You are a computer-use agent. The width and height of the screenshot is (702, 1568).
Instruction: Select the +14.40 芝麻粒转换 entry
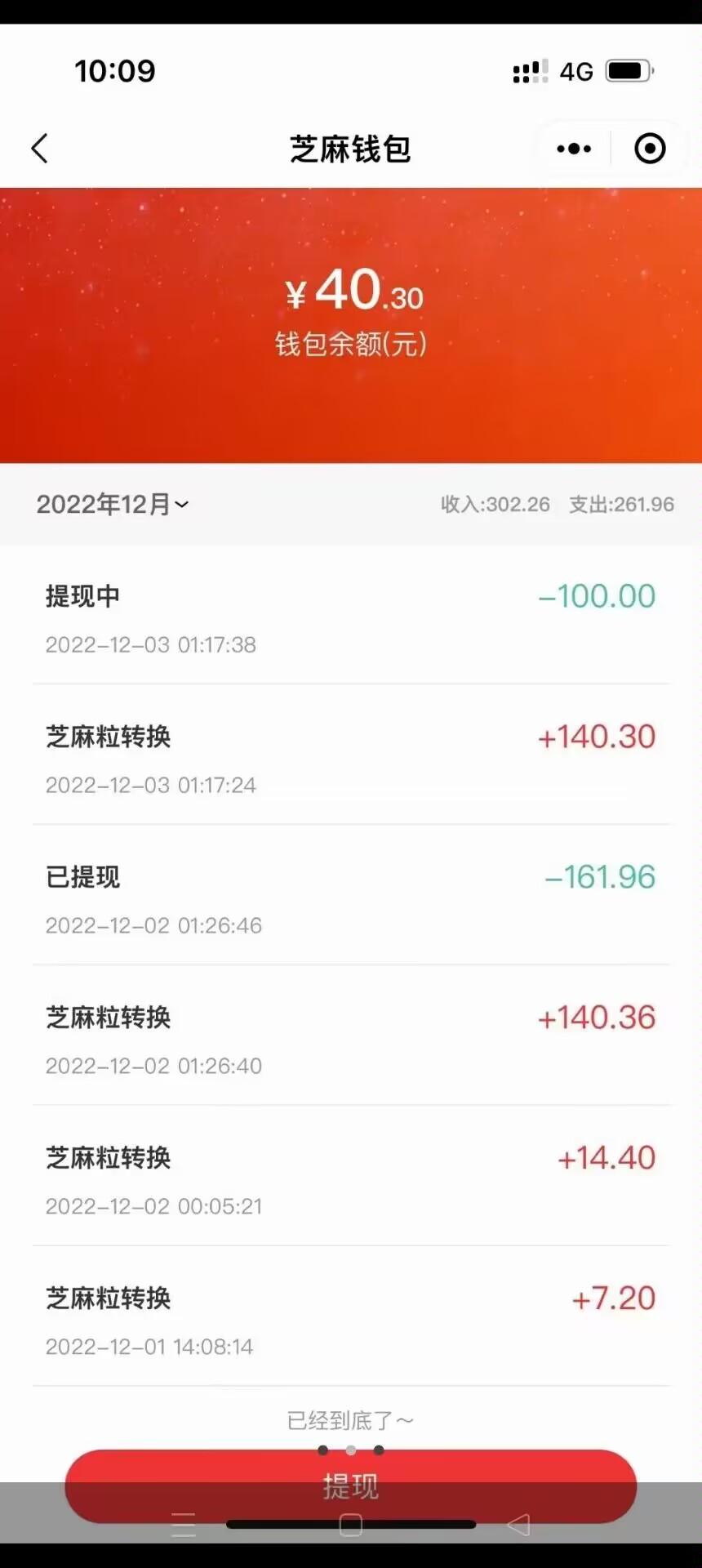[351, 1180]
